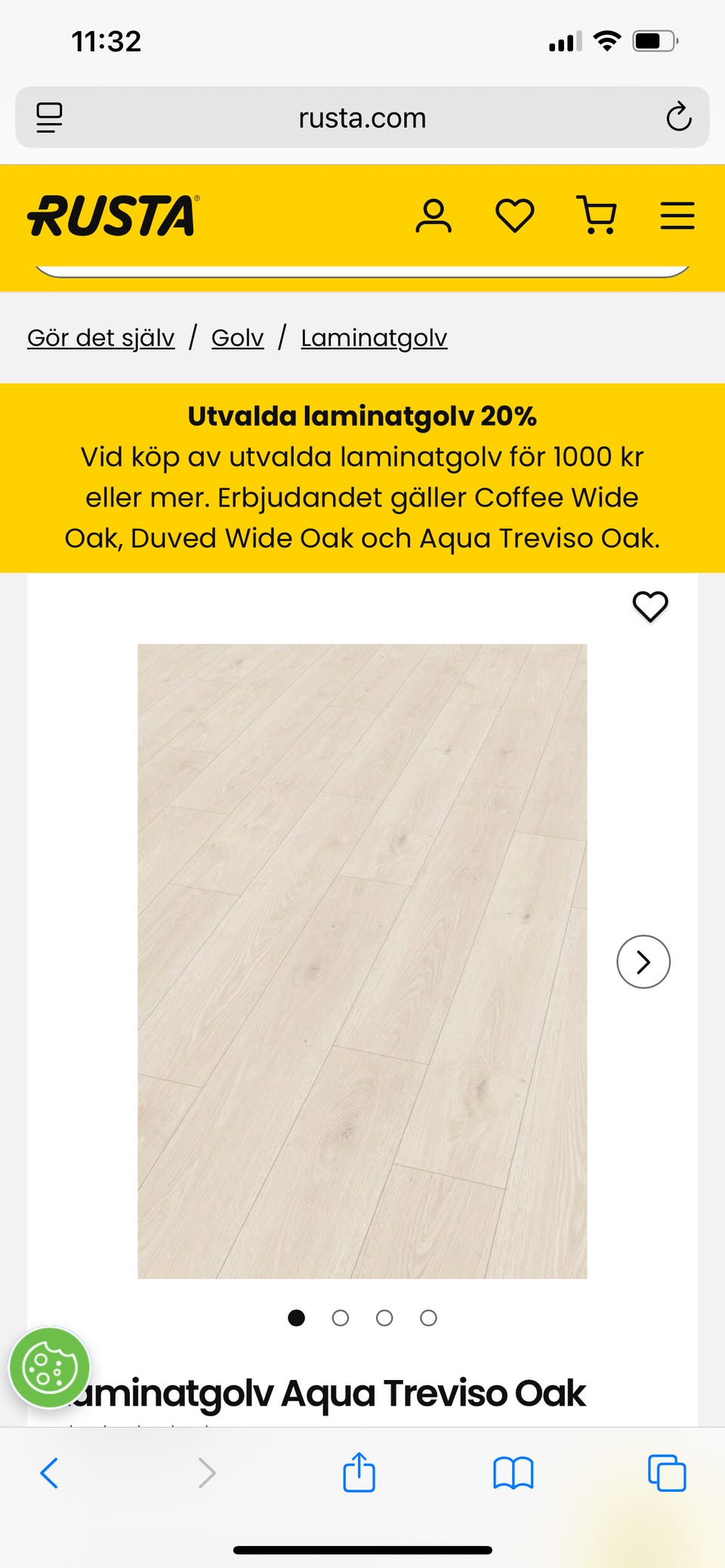Advance the image carousel with the right chevron
The width and height of the screenshot is (725, 1568).
pyautogui.click(x=643, y=962)
